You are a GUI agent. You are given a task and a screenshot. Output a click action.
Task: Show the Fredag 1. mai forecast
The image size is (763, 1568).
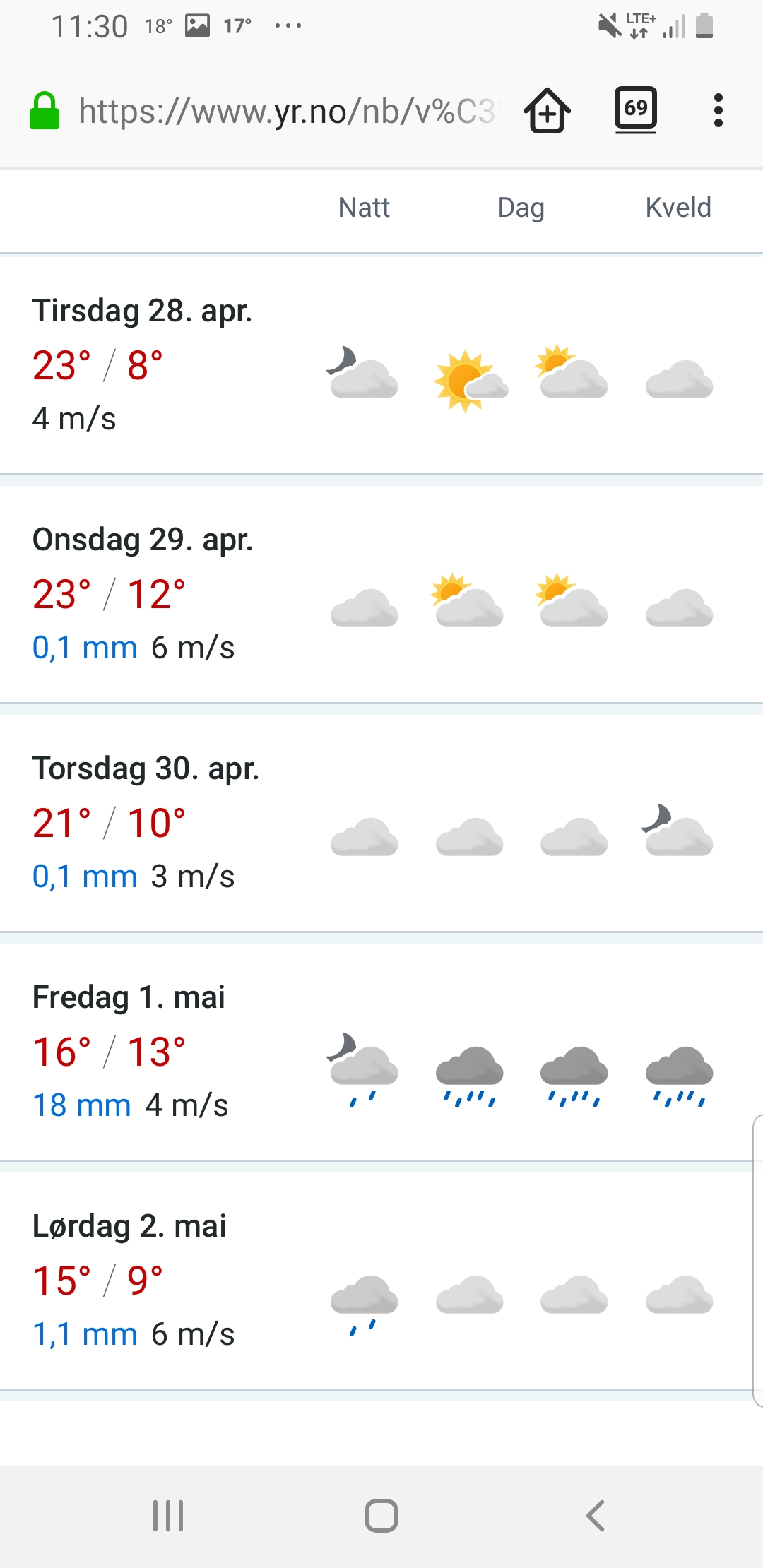381,1051
